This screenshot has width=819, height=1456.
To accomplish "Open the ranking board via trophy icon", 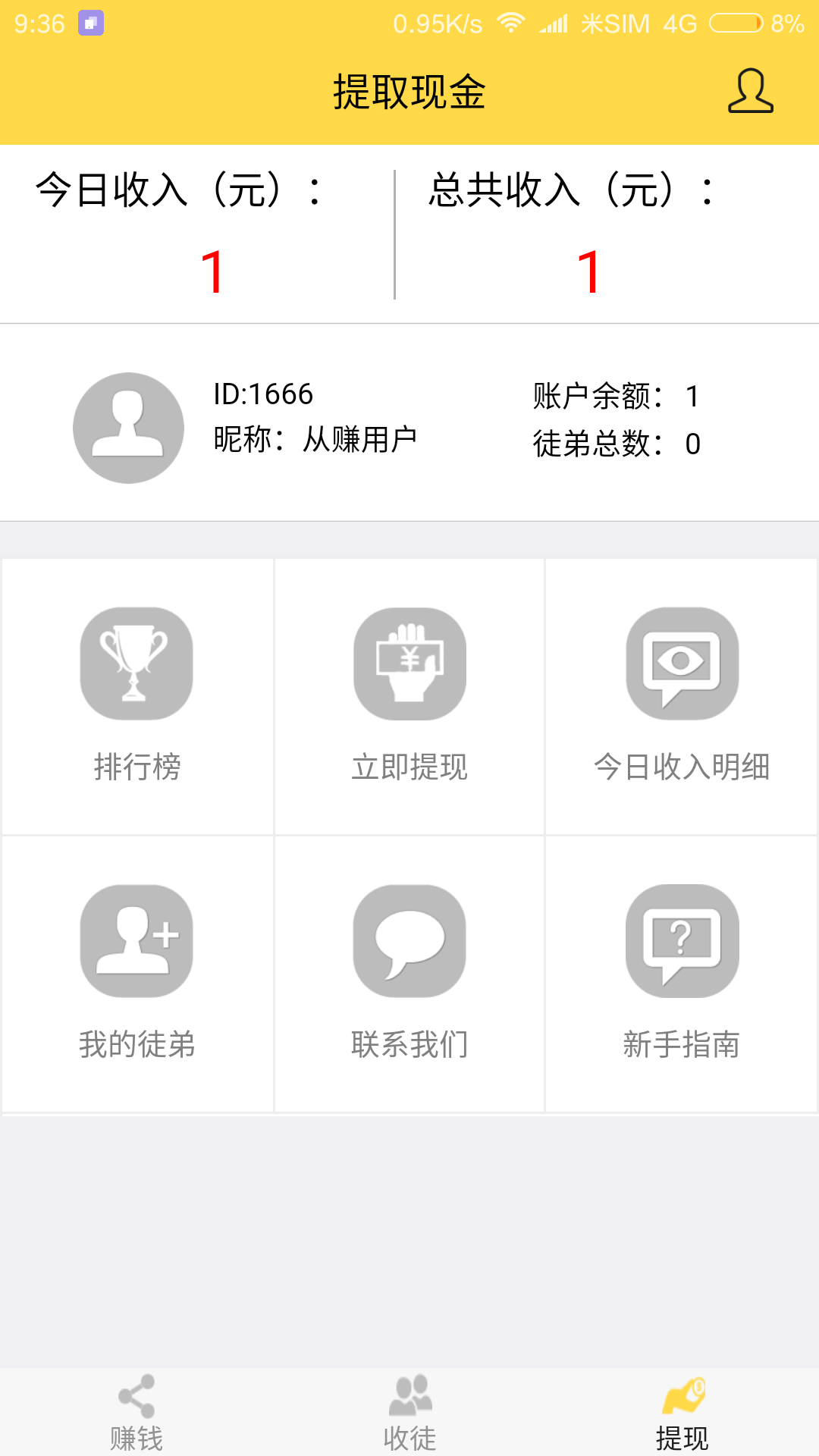I will pos(137,662).
